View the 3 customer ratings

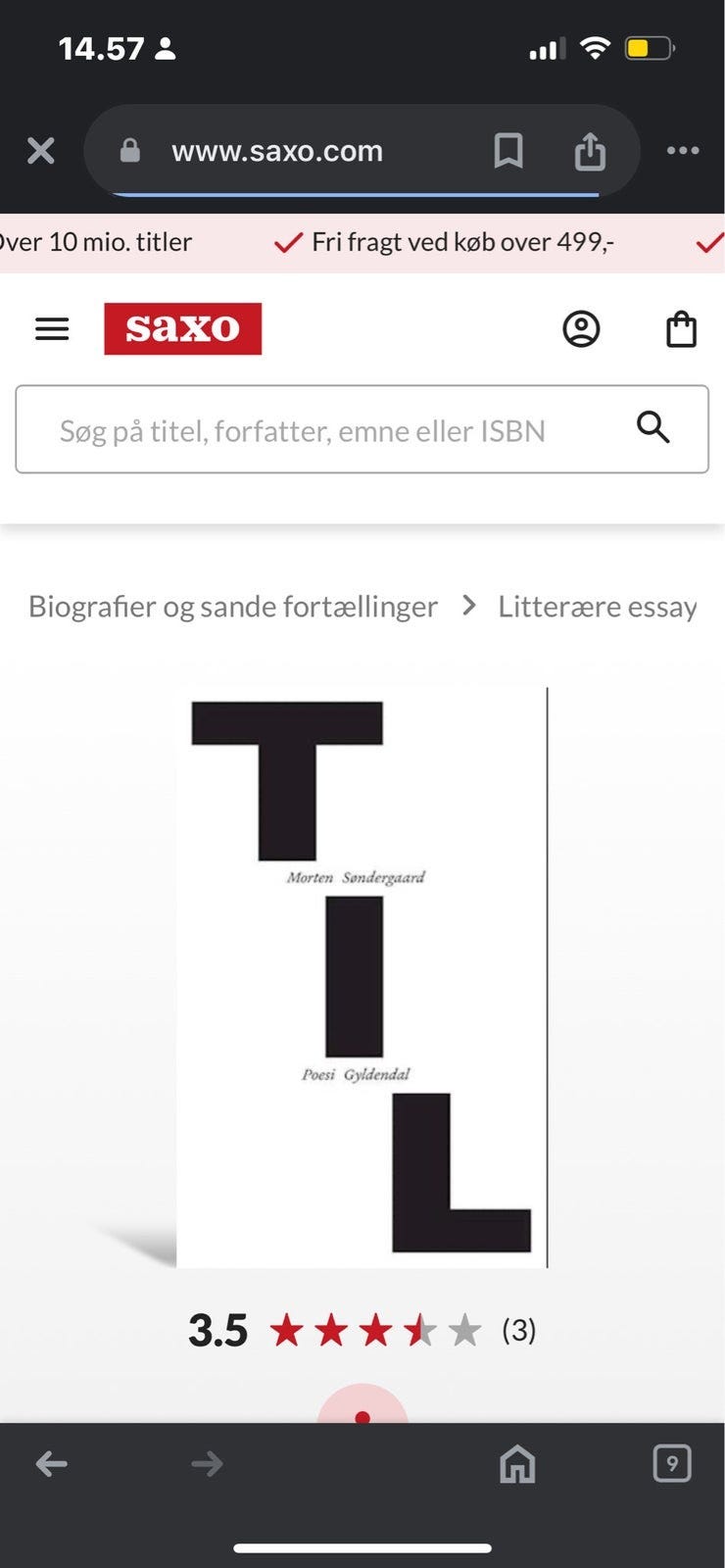[x=520, y=1330]
